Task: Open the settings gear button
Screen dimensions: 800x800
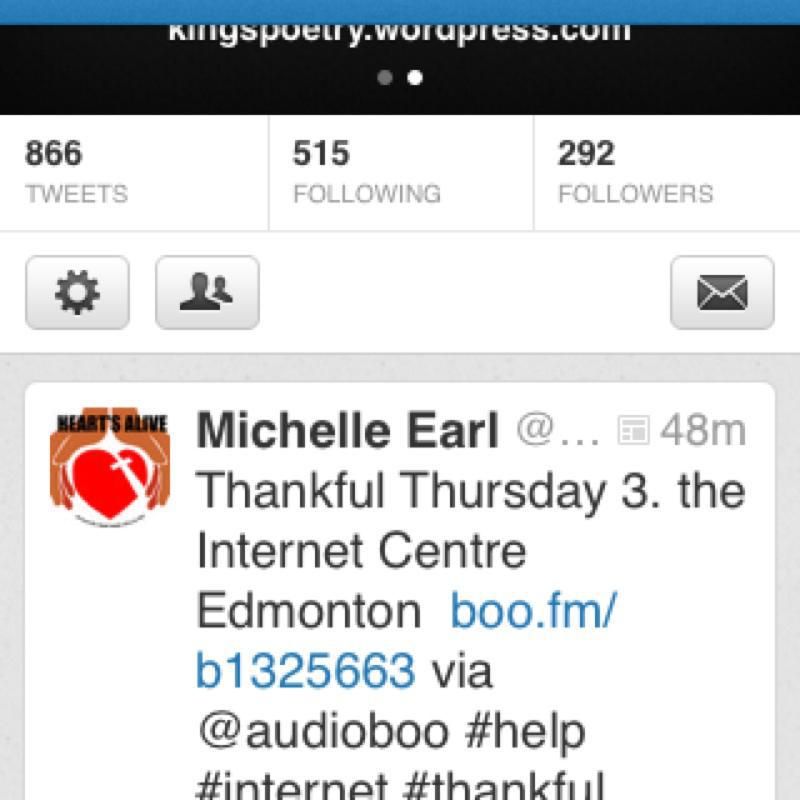Action: [x=77, y=293]
